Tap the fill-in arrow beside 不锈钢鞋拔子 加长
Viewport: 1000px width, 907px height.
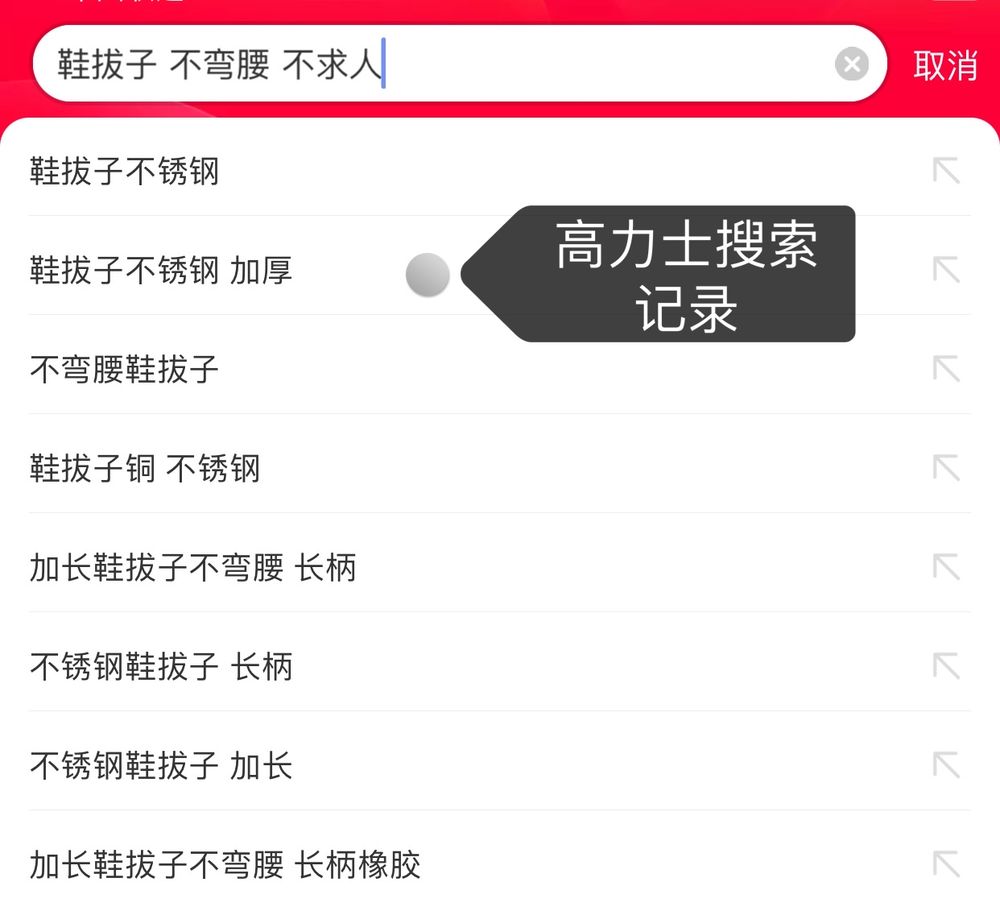945,765
